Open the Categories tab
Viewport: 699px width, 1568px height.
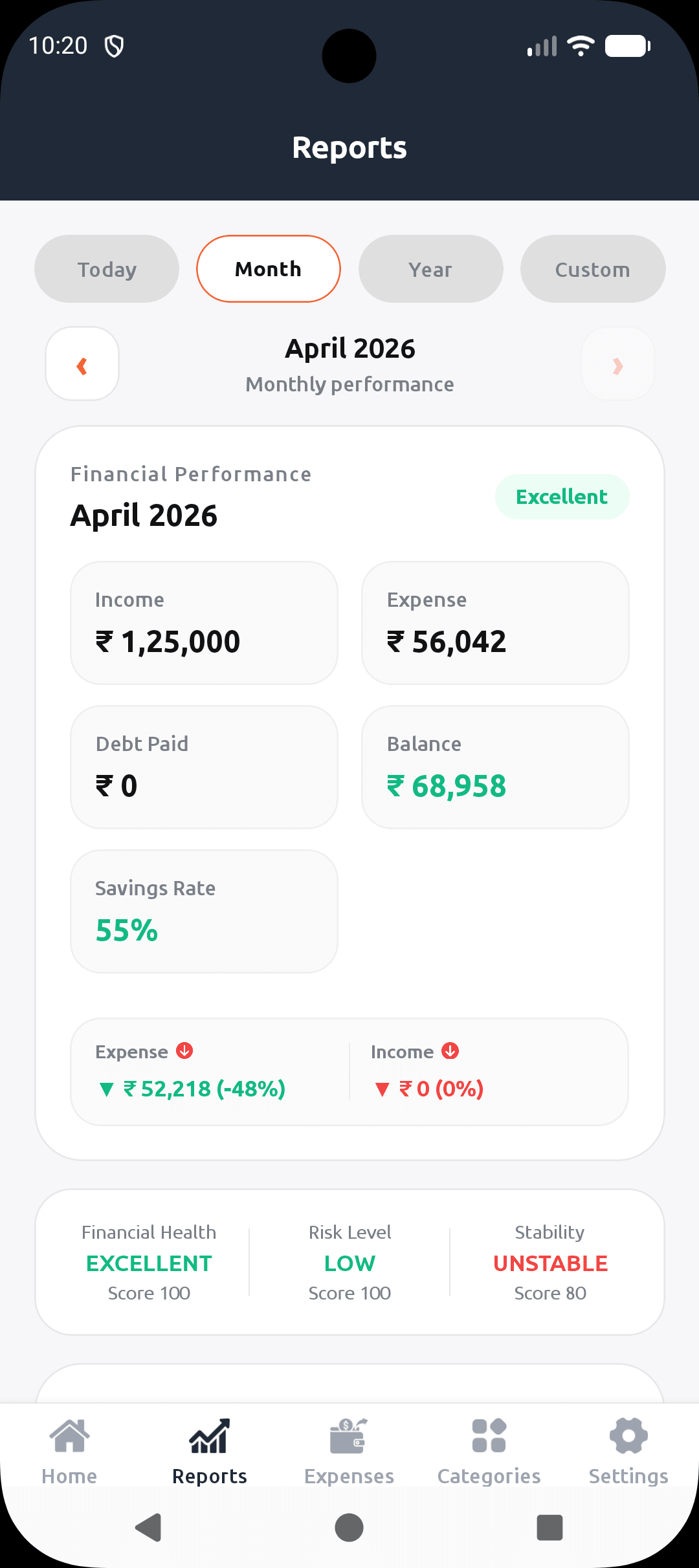pos(489,1452)
